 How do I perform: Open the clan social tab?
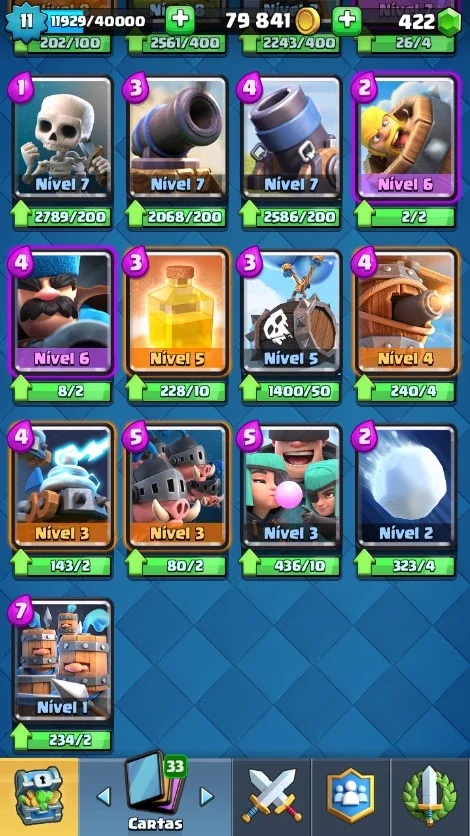350,797
